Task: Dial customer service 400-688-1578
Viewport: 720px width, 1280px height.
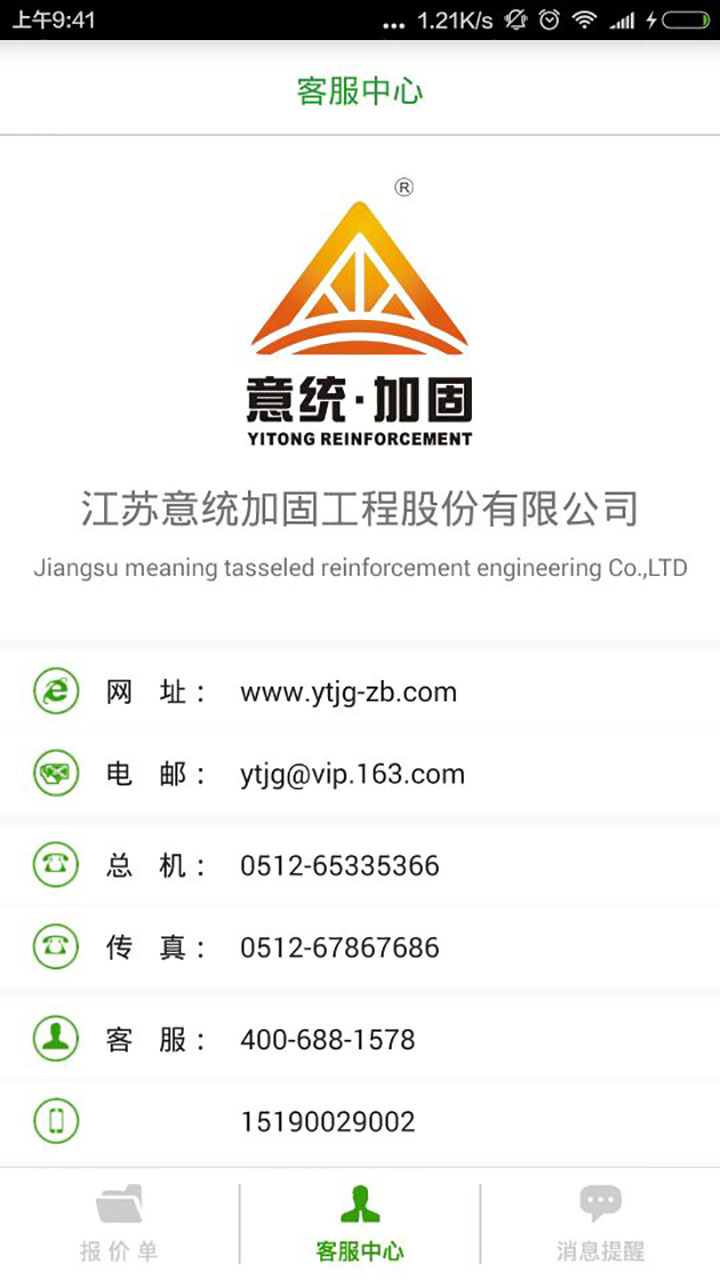Action: pos(327,1040)
